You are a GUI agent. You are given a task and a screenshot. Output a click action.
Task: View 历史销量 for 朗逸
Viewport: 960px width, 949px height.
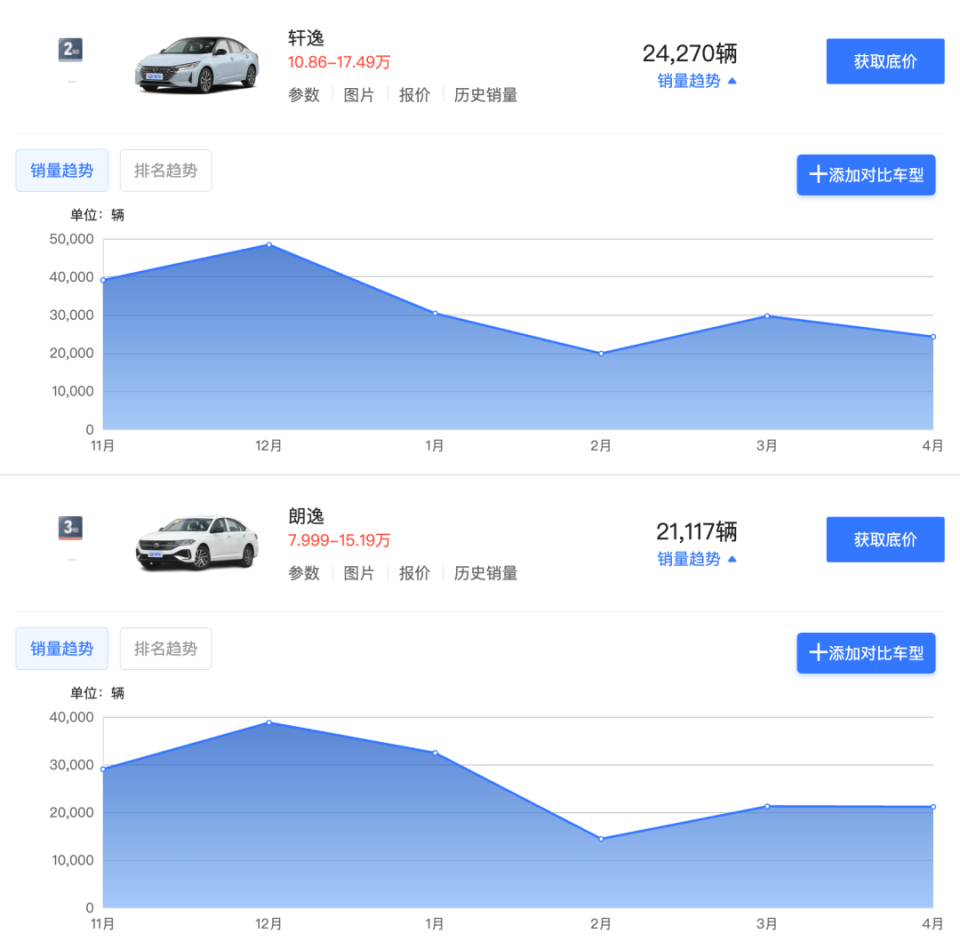pos(485,573)
